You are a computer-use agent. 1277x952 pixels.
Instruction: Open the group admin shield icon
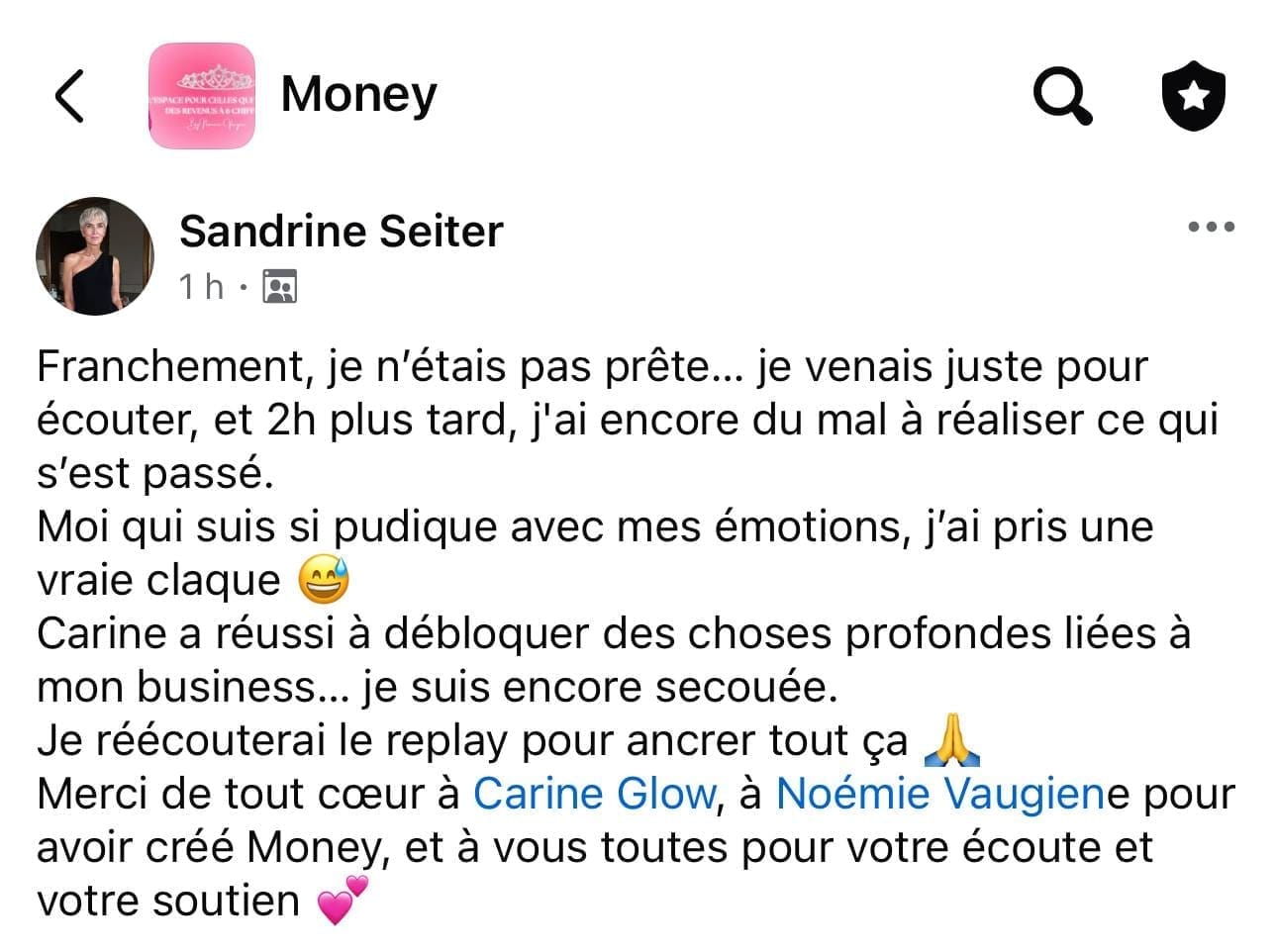(1193, 96)
